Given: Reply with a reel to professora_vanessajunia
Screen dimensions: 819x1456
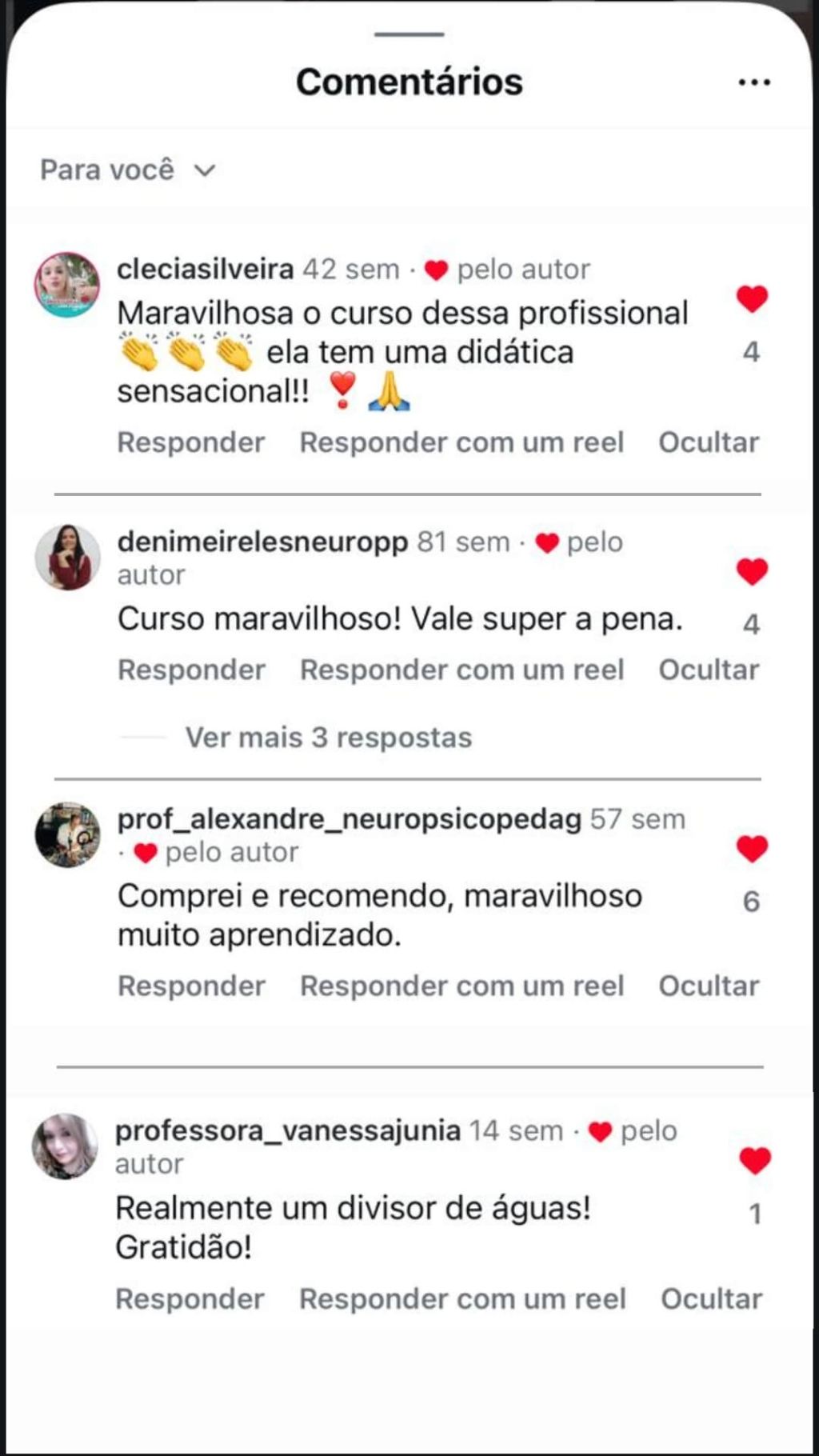Looking at the screenshot, I should tap(462, 1299).
